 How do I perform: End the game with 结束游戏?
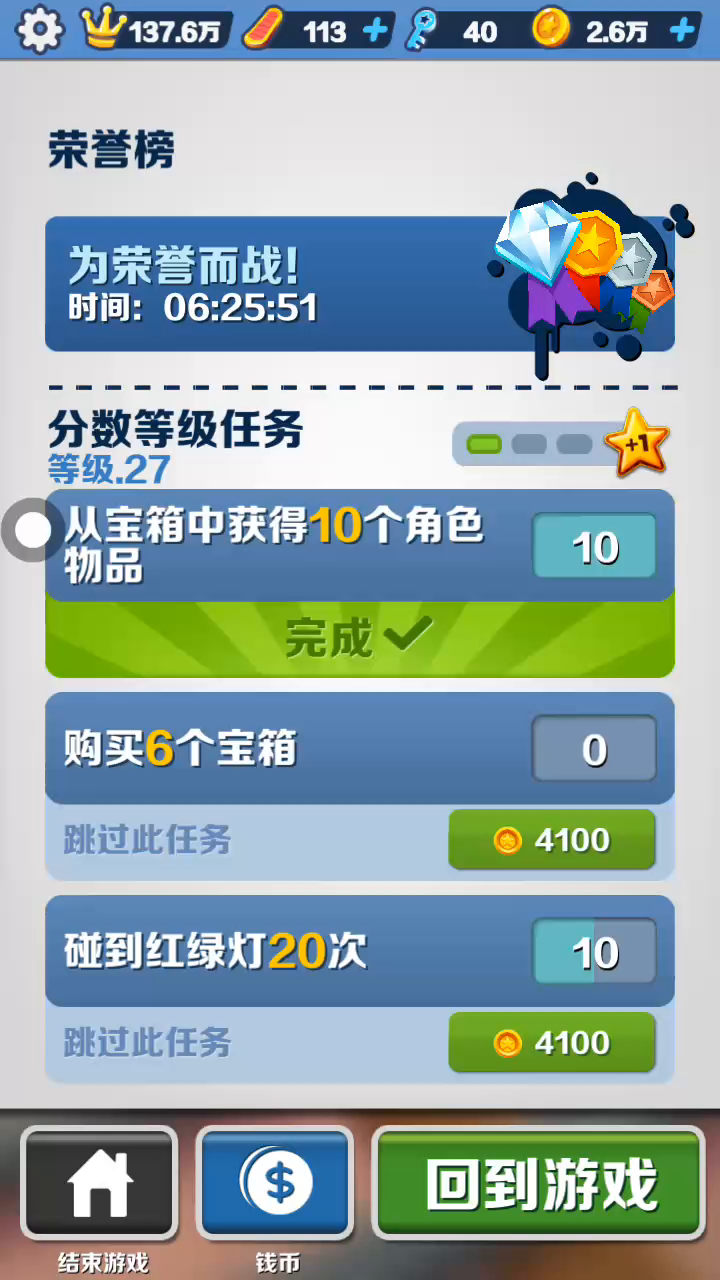99,1183
